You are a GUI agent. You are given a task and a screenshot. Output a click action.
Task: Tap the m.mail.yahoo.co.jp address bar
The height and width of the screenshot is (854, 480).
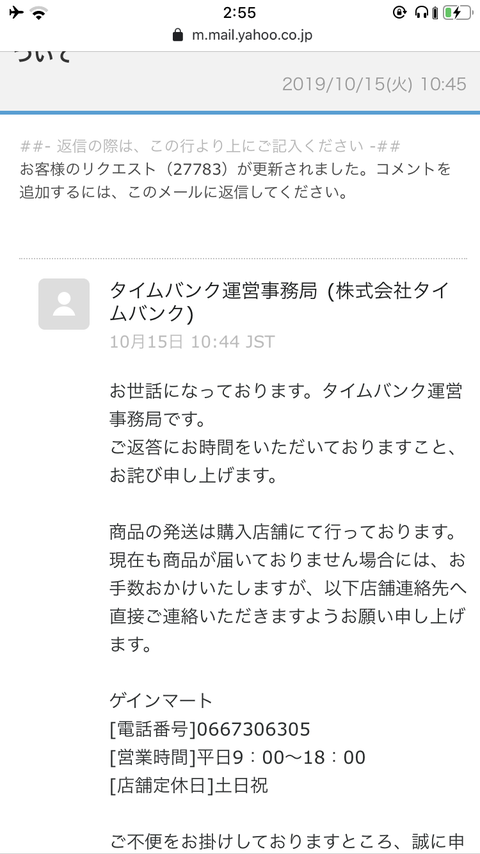tap(242, 35)
